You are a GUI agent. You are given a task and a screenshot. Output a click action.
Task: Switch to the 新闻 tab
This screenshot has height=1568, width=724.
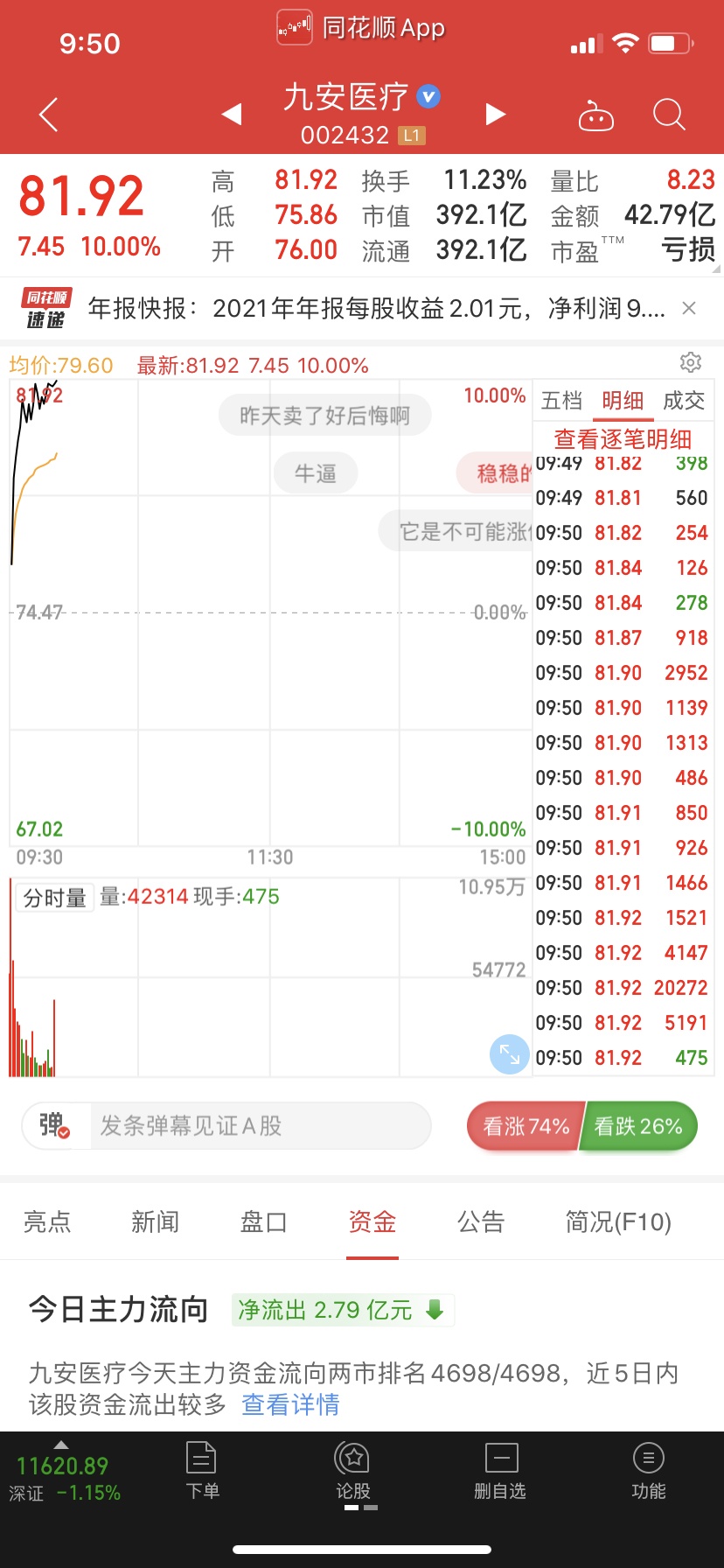156,1221
